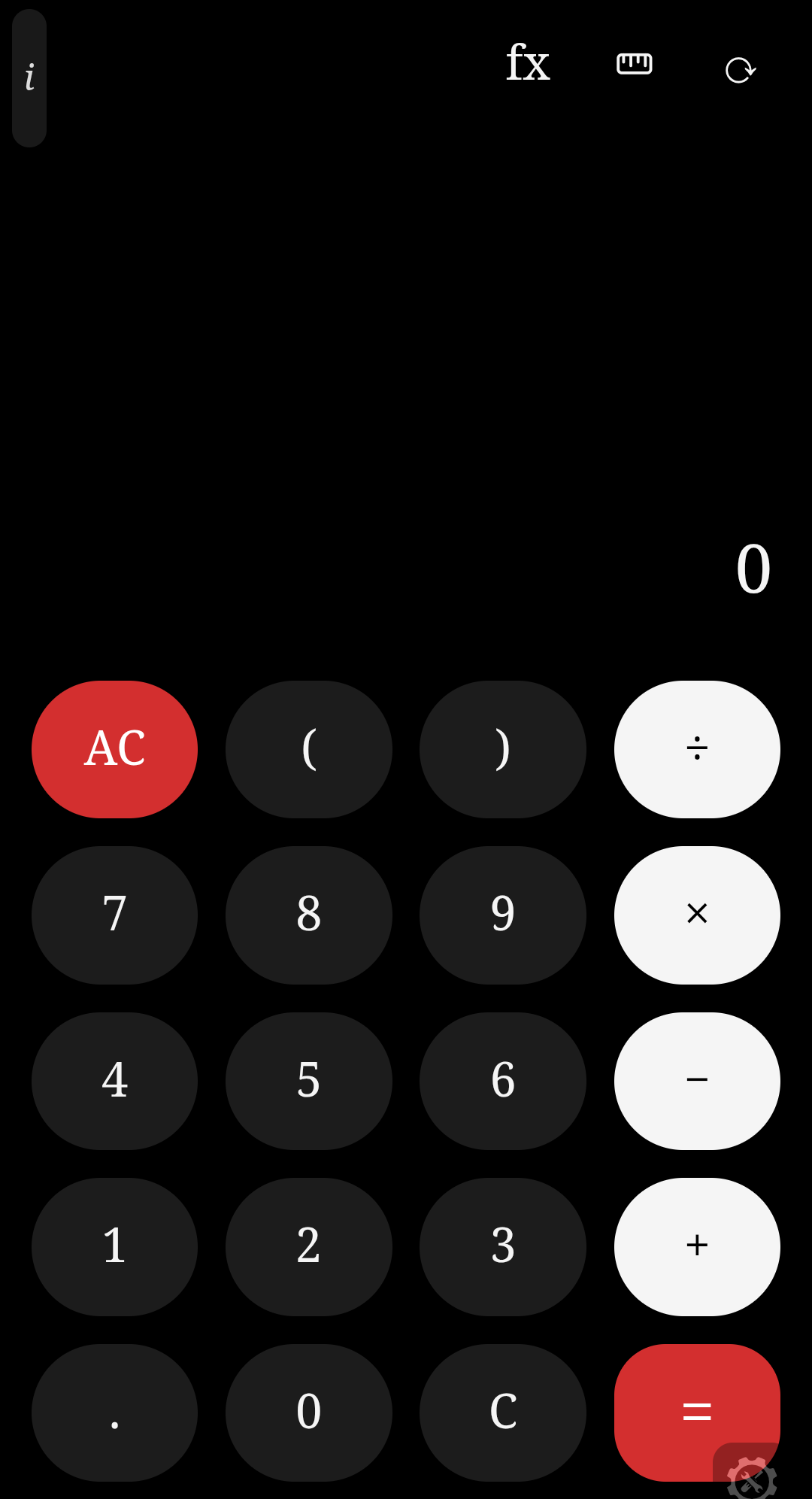Enter the digit 1
The height and width of the screenshot is (1499, 812).
pos(114,1246)
